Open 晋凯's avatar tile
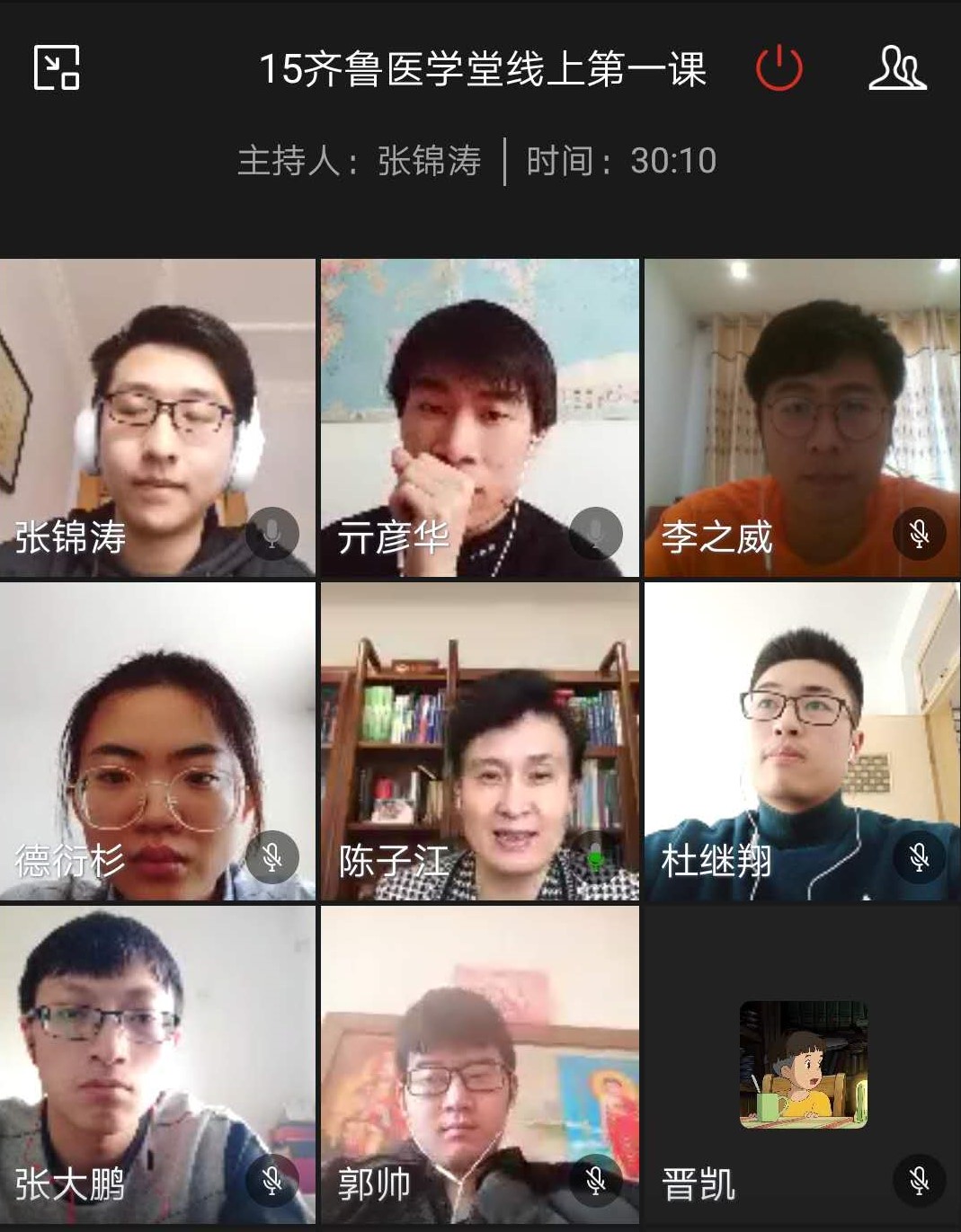The height and width of the screenshot is (1232, 961). click(x=802, y=1065)
